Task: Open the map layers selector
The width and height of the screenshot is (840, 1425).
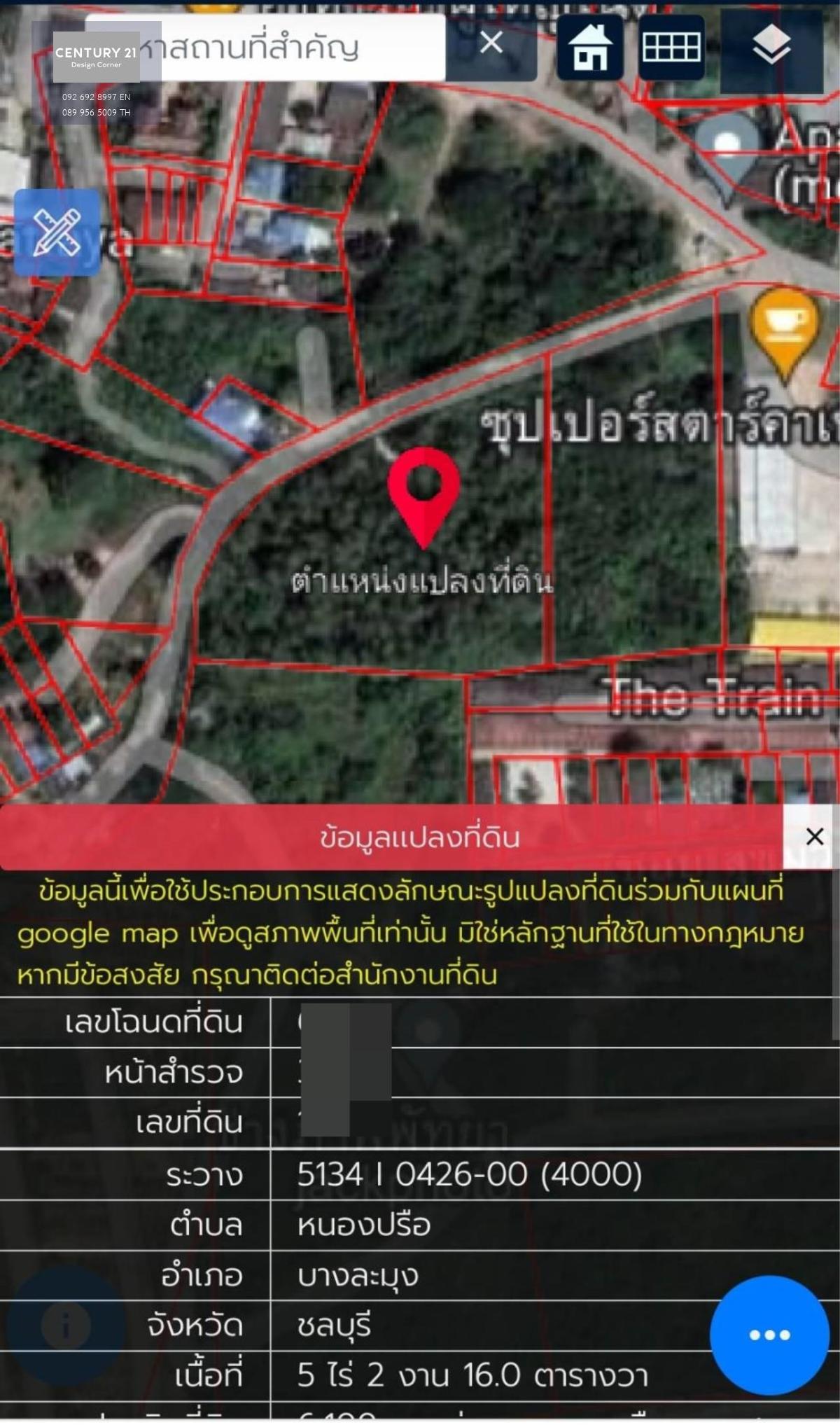Action: coord(771,49)
